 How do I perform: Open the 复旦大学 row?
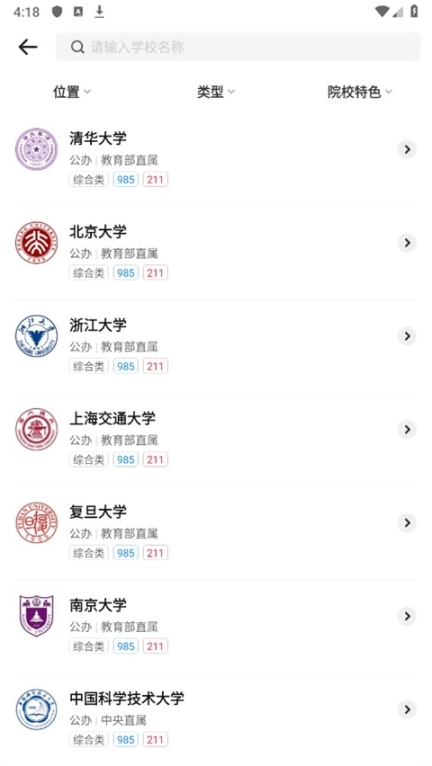(x=216, y=532)
